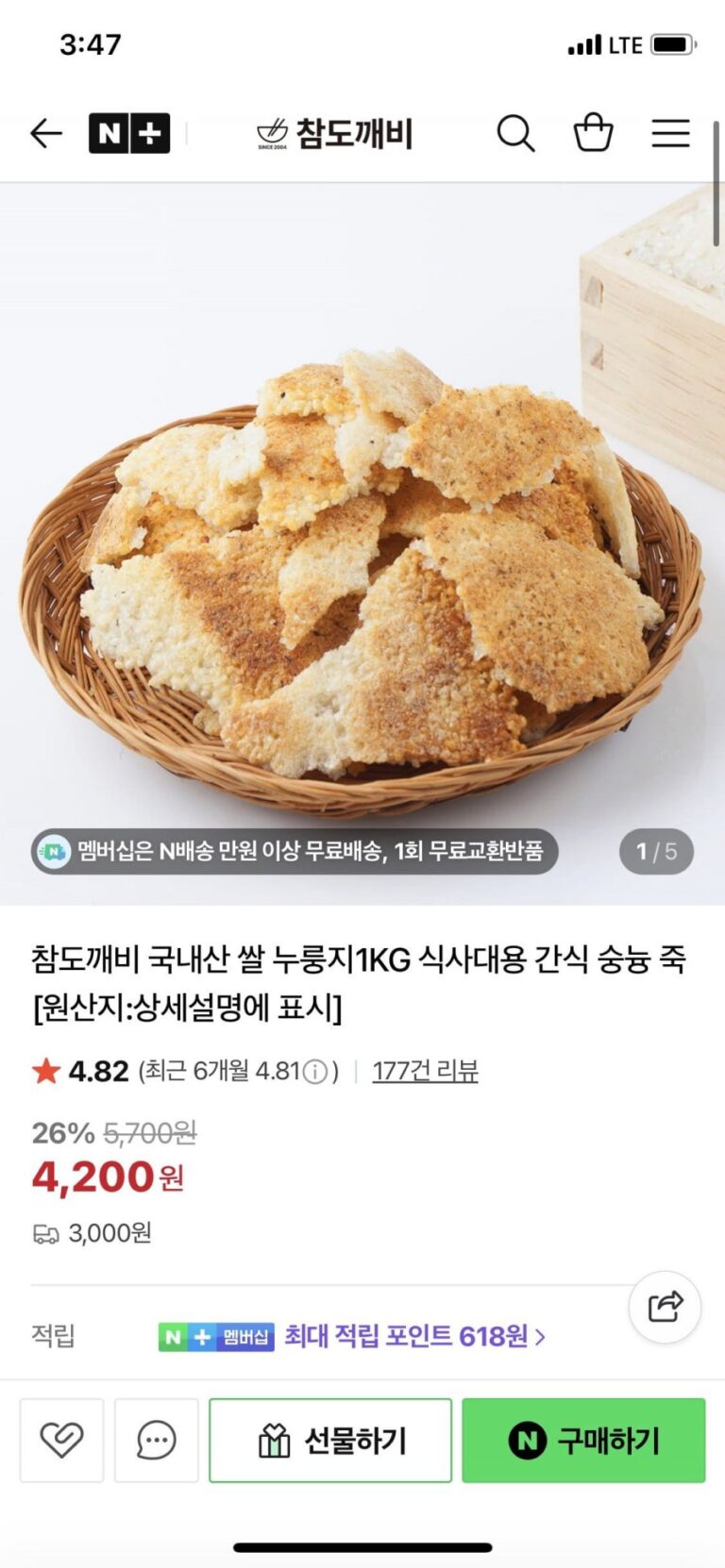
Task: Read the 177건 리뷰 reviews
Action: (x=425, y=1071)
